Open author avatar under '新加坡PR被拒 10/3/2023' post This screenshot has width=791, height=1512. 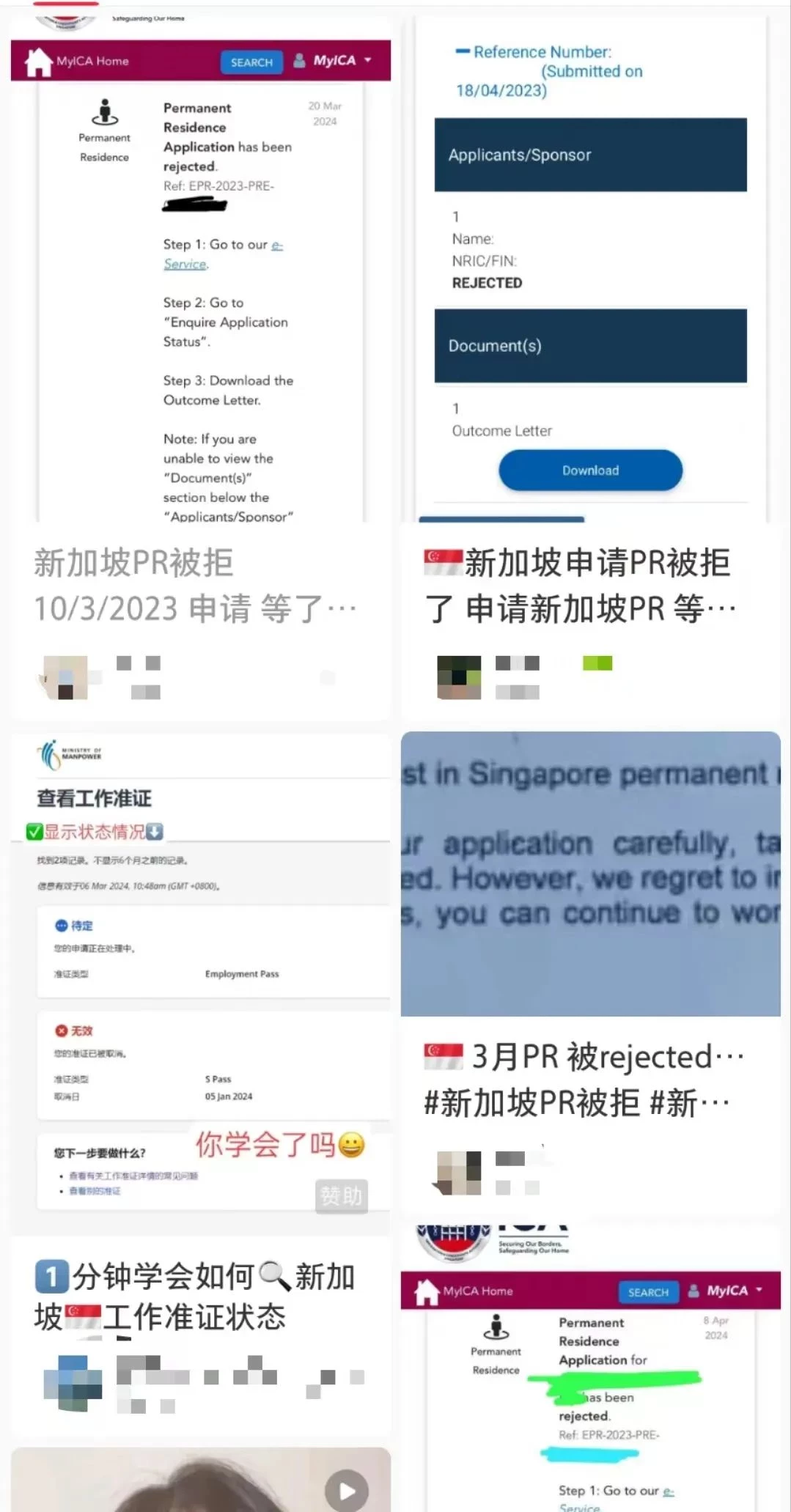65,677
